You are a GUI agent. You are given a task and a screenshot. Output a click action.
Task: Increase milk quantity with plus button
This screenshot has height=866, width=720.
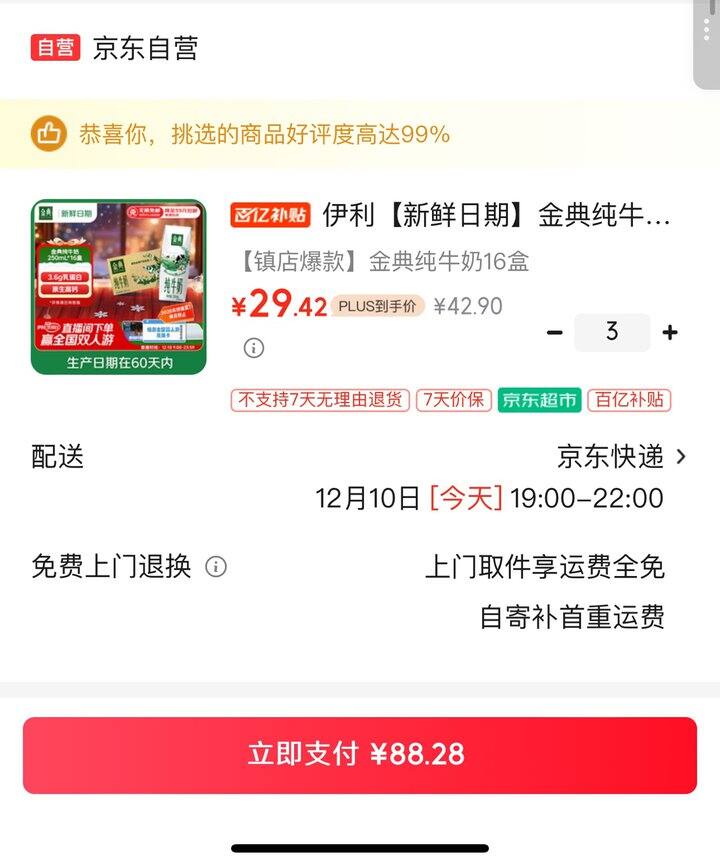[670, 333]
